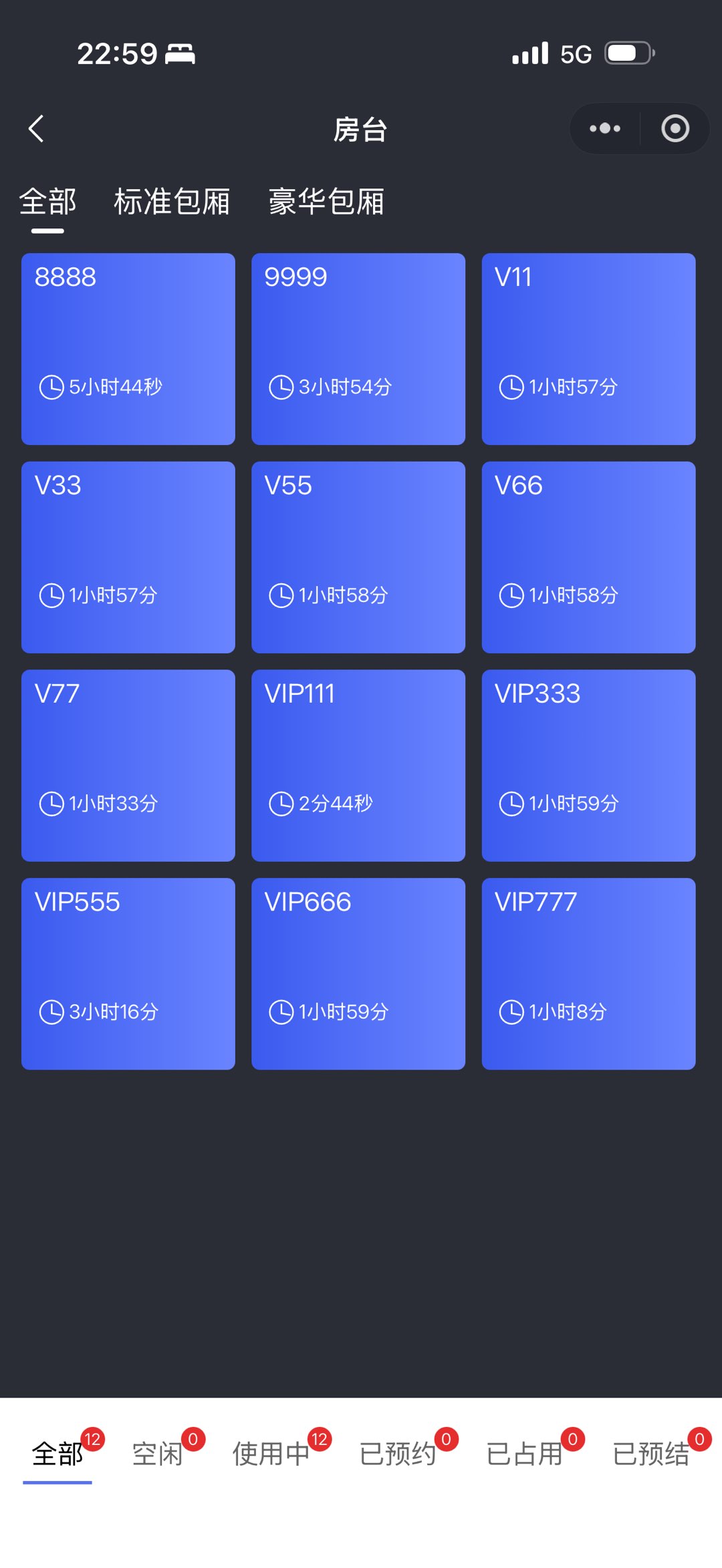Select the V11 room card
The width and height of the screenshot is (722, 1568).
(x=588, y=349)
